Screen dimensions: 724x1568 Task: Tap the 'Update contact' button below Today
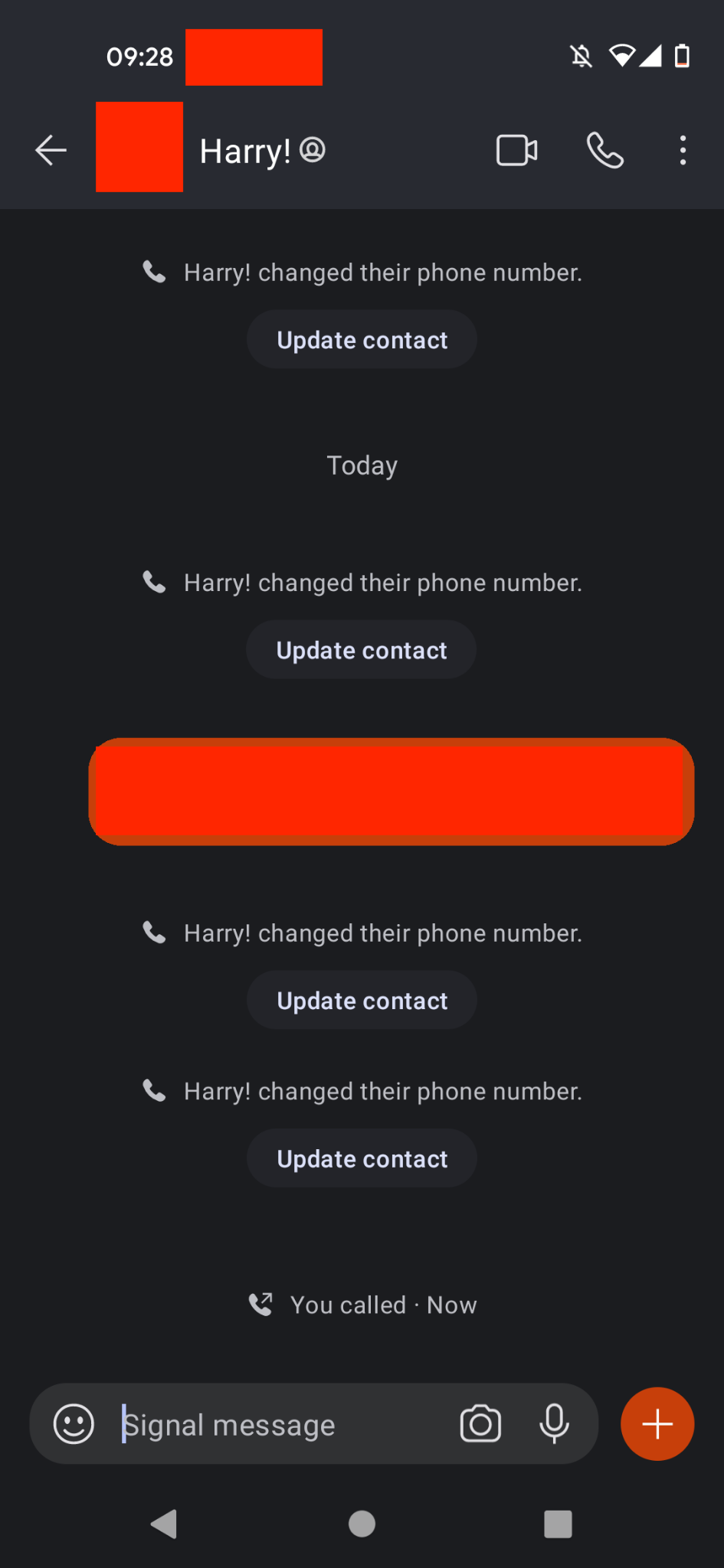(x=361, y=649)
